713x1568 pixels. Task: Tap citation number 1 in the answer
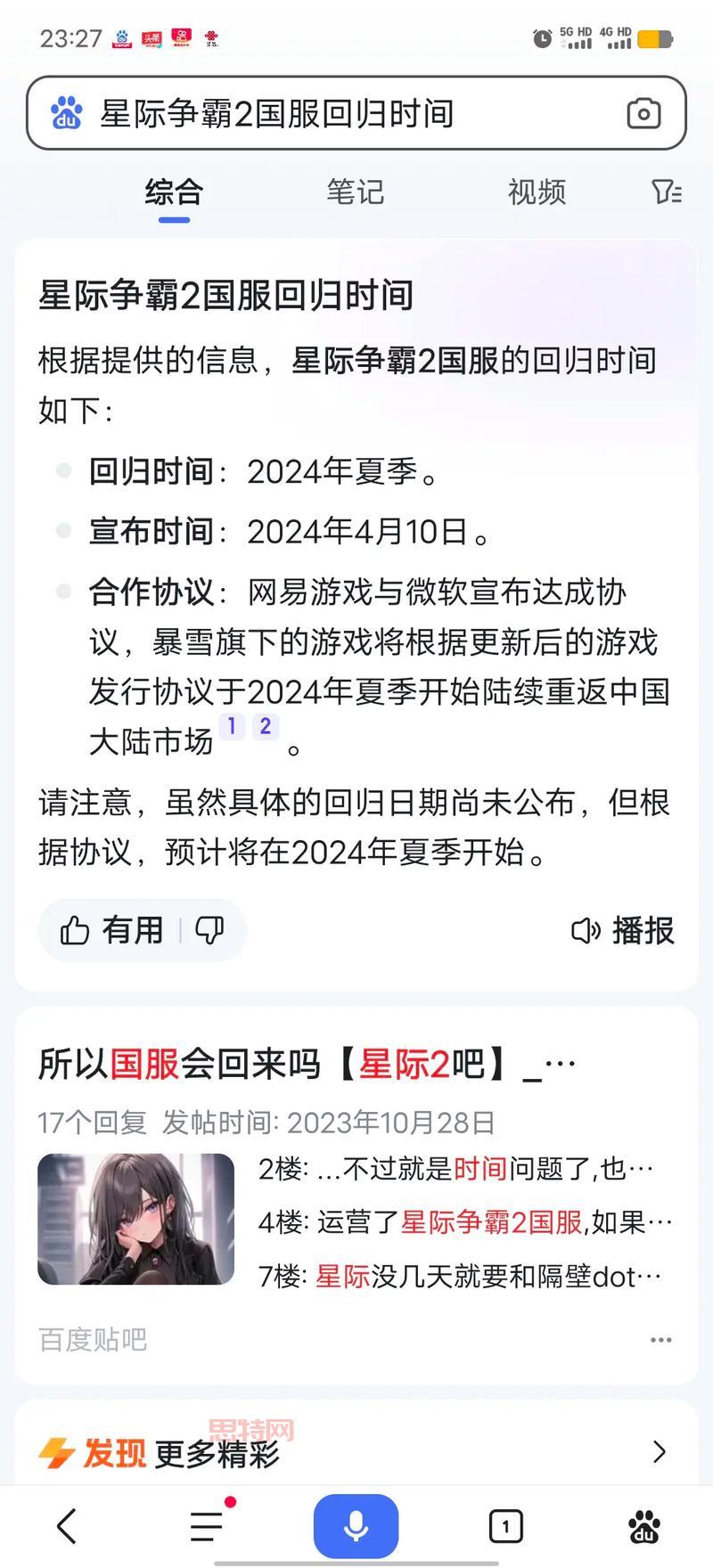pyautogui.click(x=231, y=727)
